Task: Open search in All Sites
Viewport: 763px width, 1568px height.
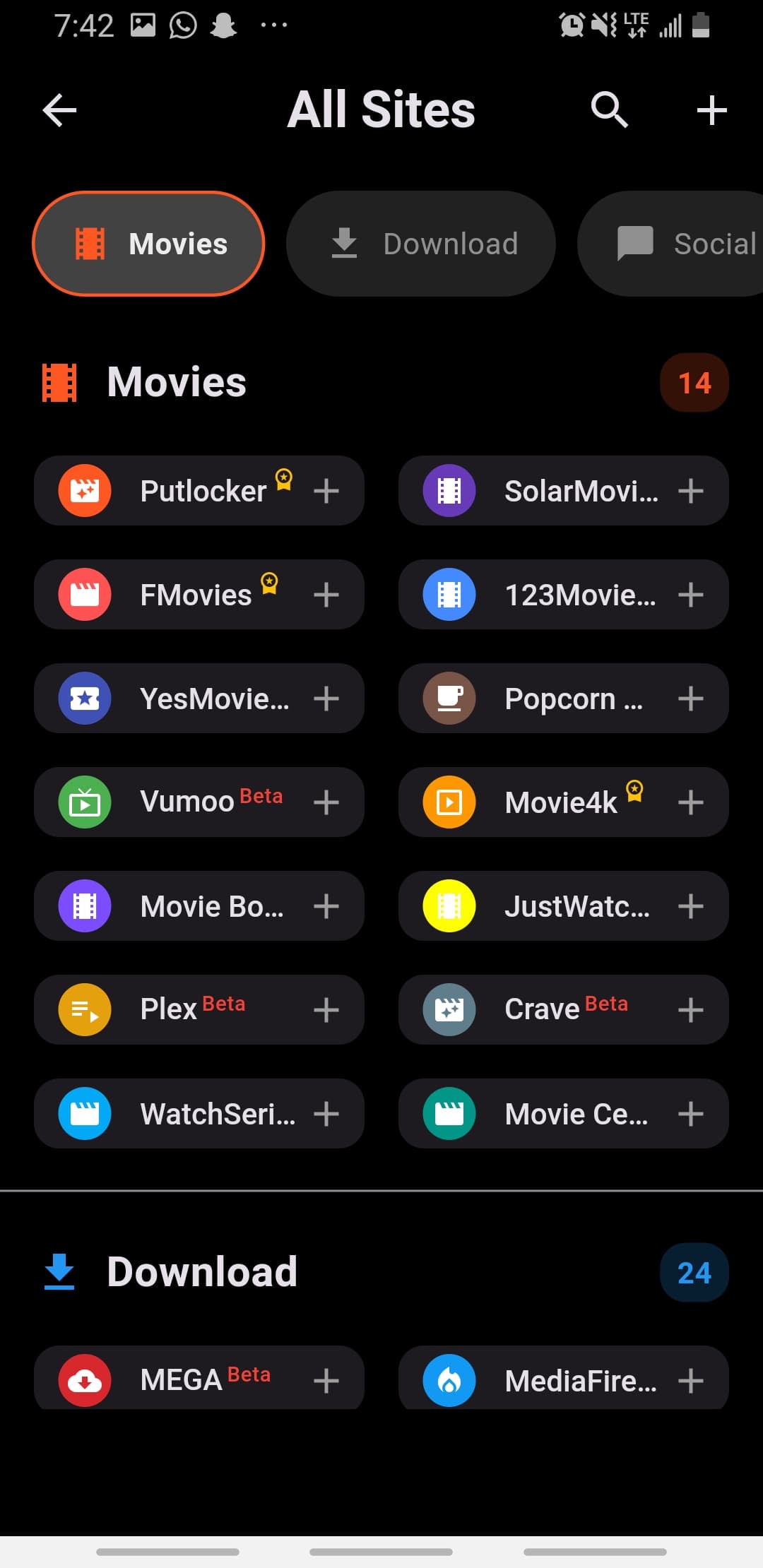Action: [x=609, y=110]
